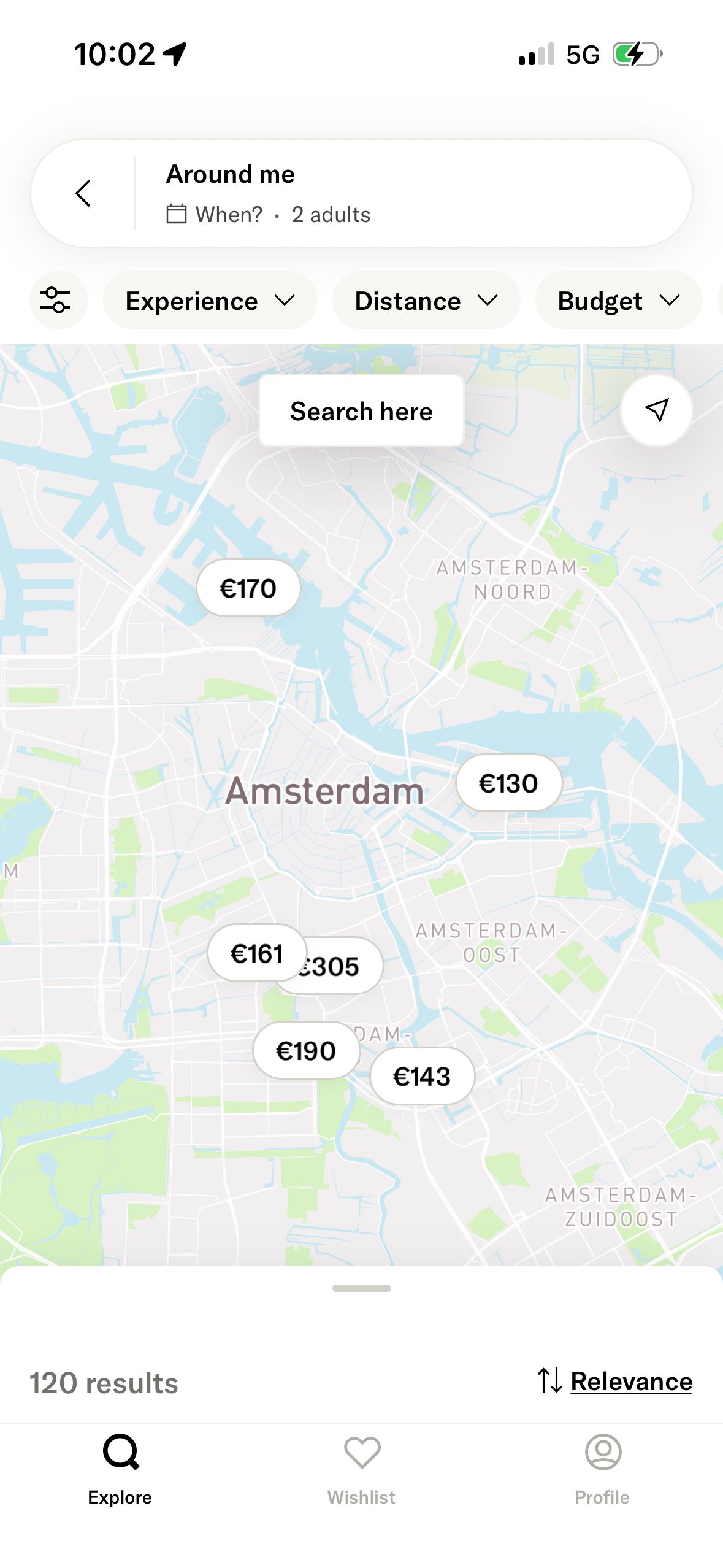Select the €170 price pin

point(248,587)
